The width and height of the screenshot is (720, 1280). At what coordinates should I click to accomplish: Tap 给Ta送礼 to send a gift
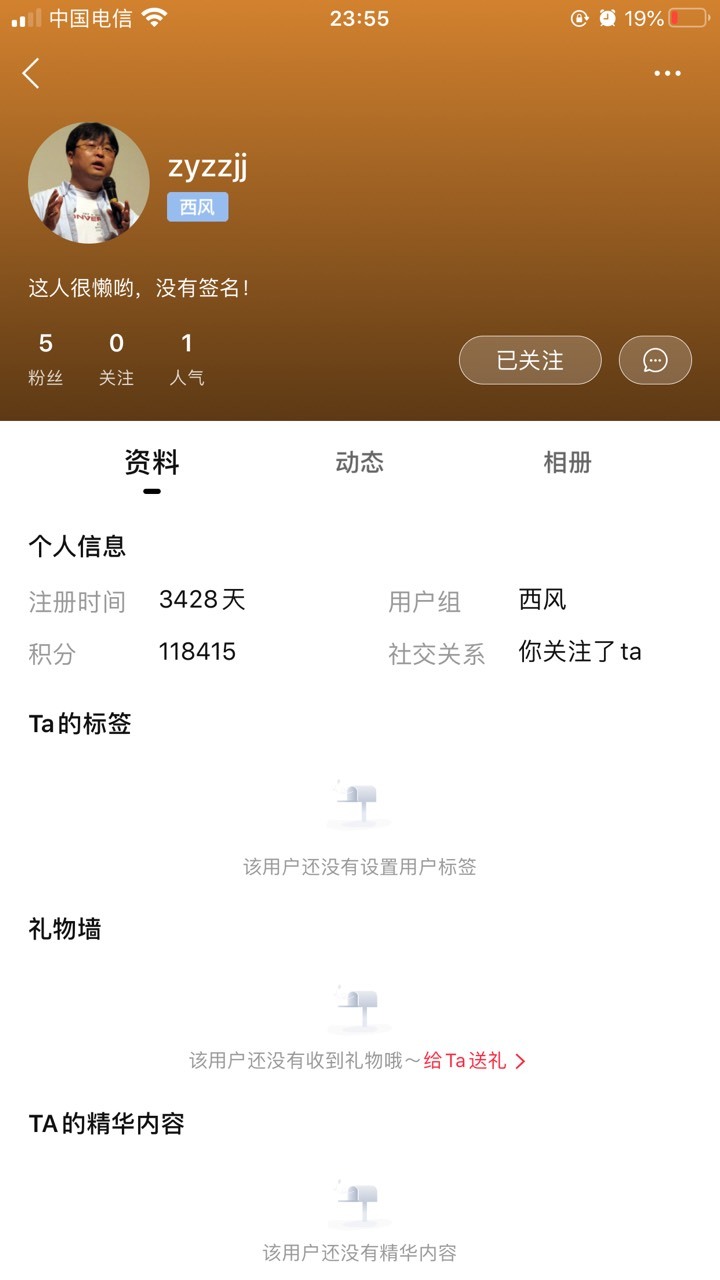click(x=475, y=1061)
